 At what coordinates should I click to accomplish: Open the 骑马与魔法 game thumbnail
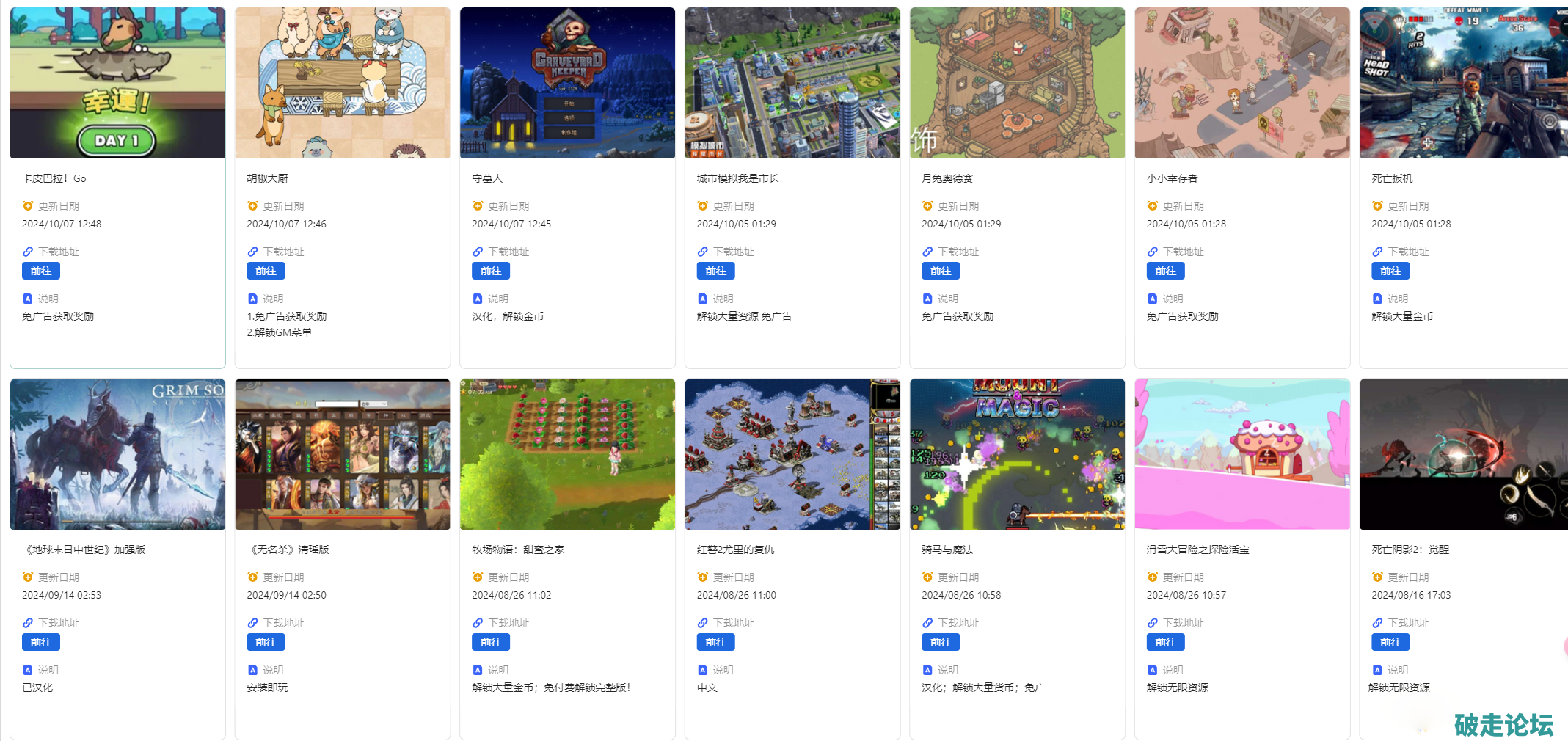pyautogui.click(x=1017, y=454)
